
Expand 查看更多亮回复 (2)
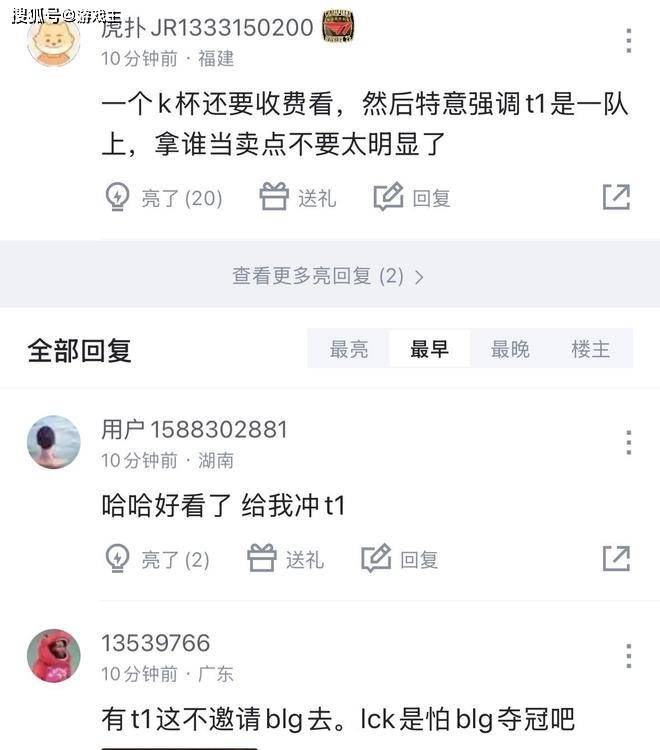click(329, 276)
